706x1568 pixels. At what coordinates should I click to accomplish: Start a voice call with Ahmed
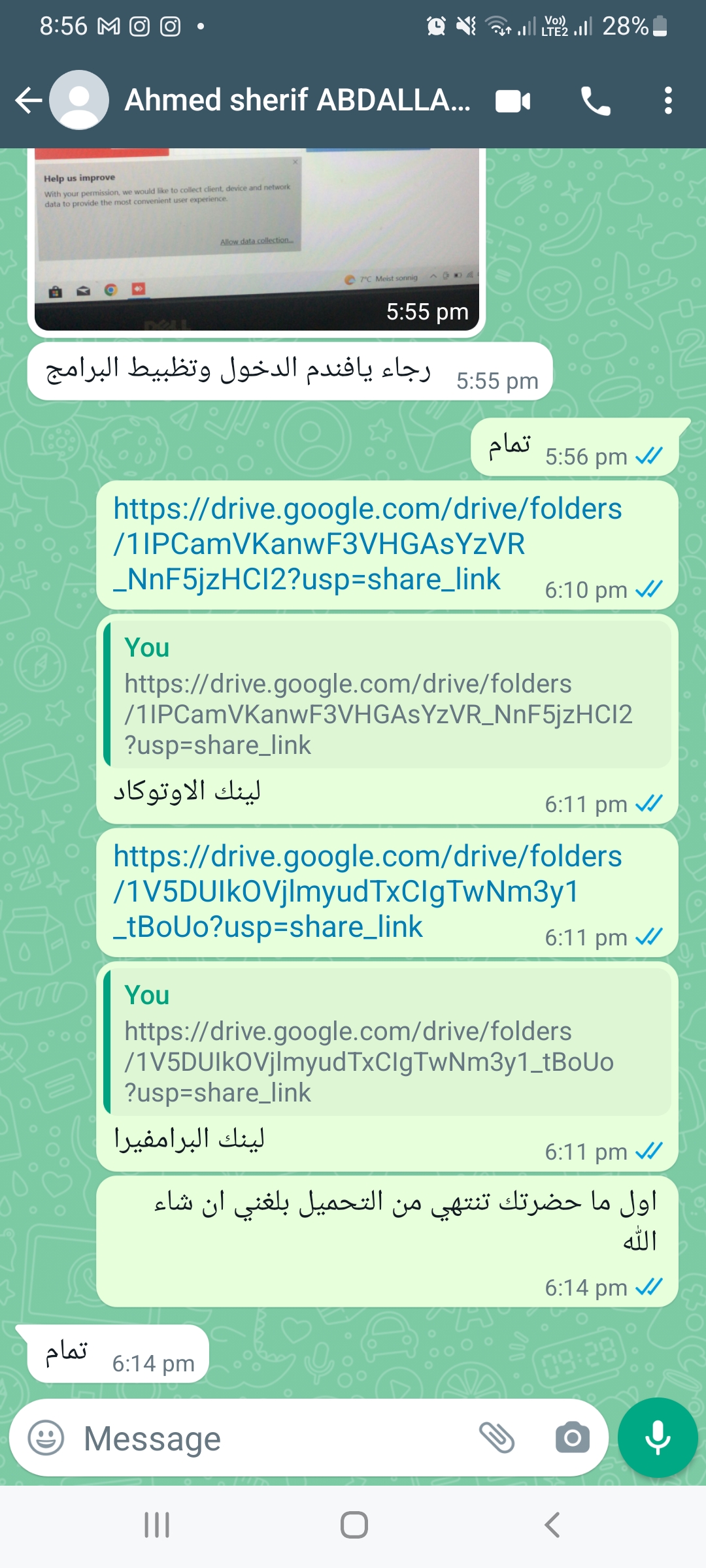pos(596,101)
